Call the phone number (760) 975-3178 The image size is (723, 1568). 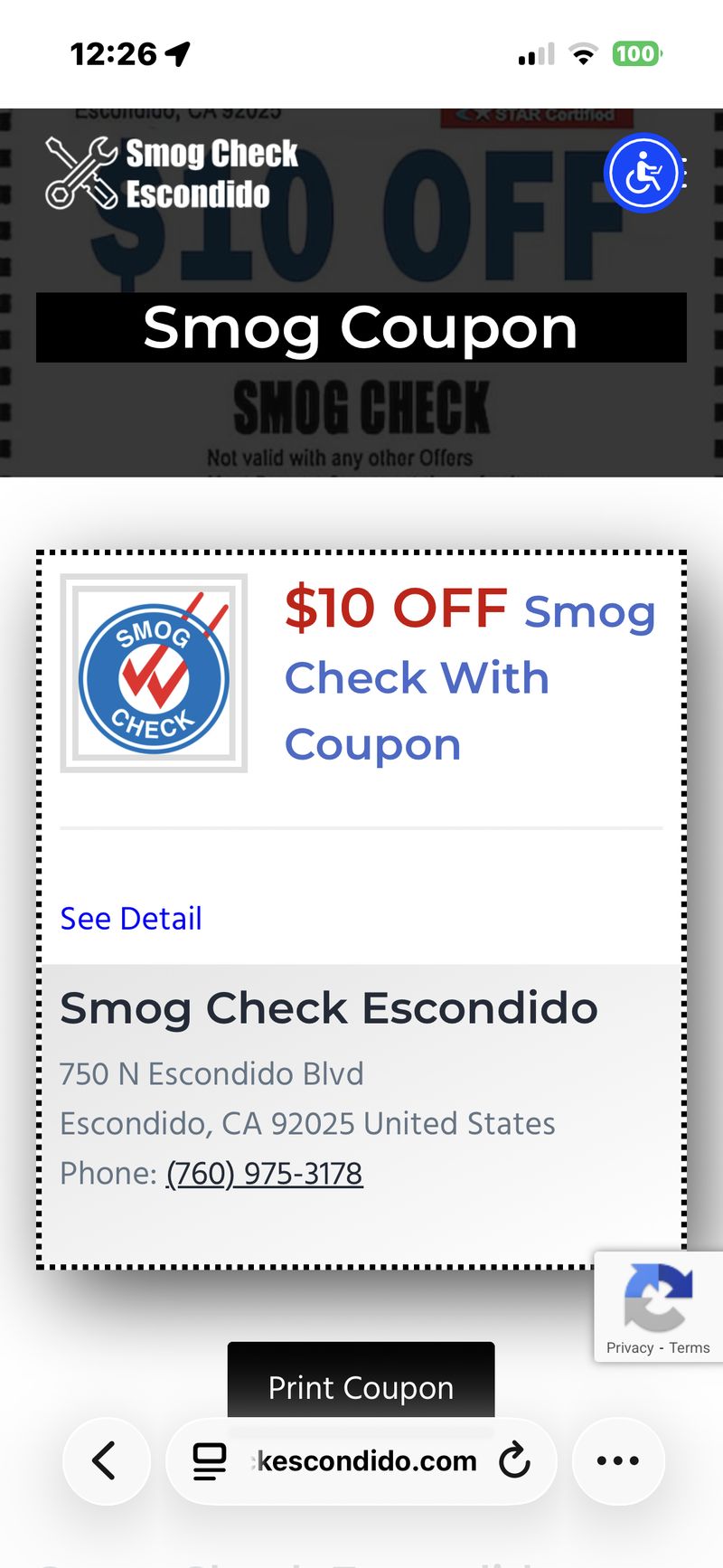click(x=264, y=1174)
